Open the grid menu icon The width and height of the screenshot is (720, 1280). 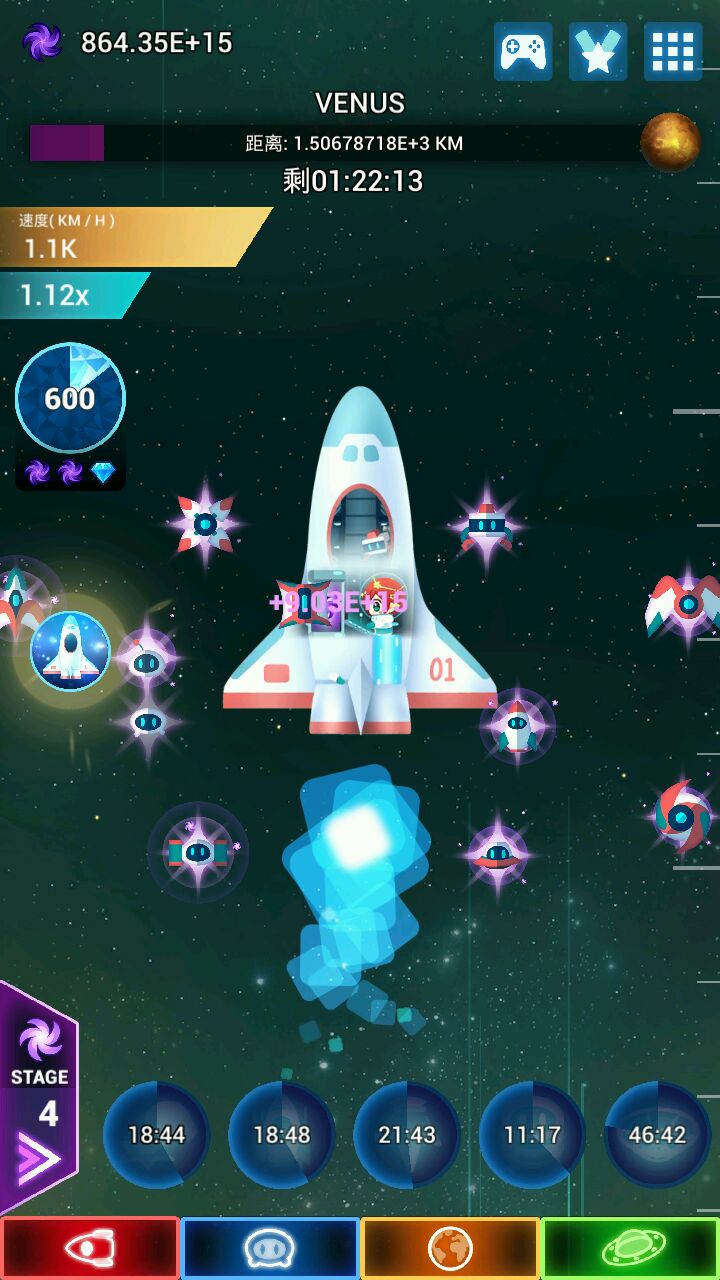(673, 52)
